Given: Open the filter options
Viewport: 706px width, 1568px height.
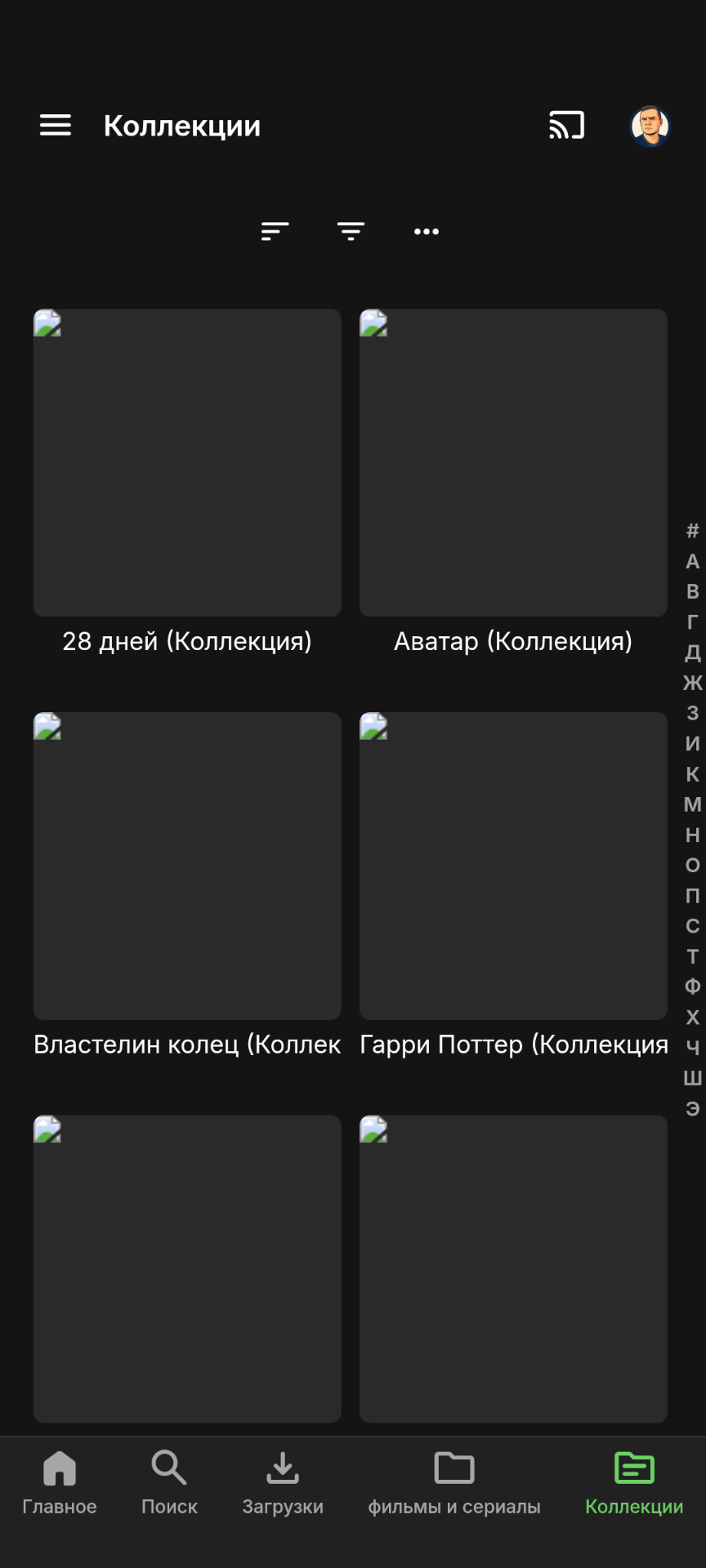Looking at the screenshot, I should coord(351,232).
